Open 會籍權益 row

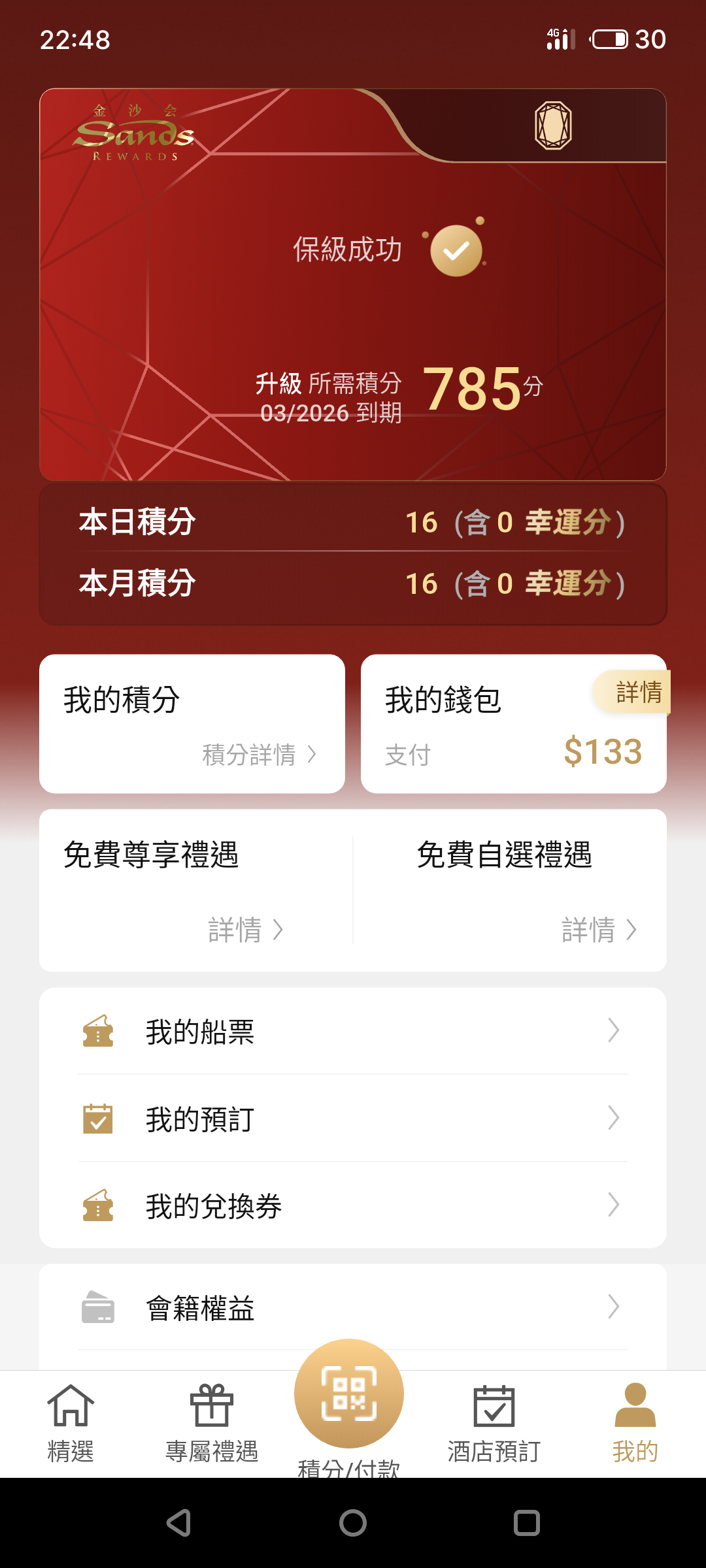pos(353,1308)
